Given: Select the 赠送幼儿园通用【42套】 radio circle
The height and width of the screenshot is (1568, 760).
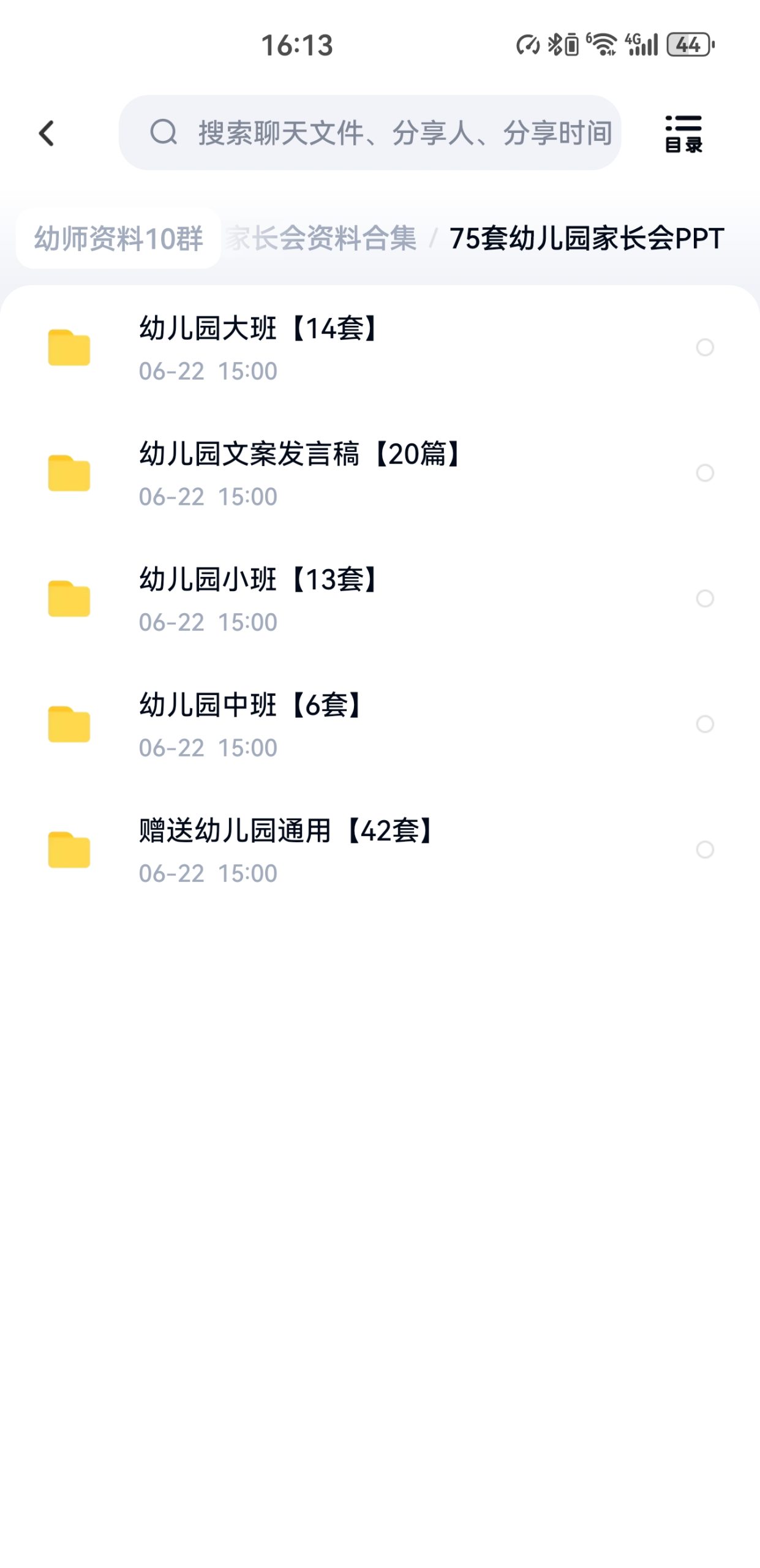Looking at the screenshot, I should pyautogui.click(x=705, y=850).
